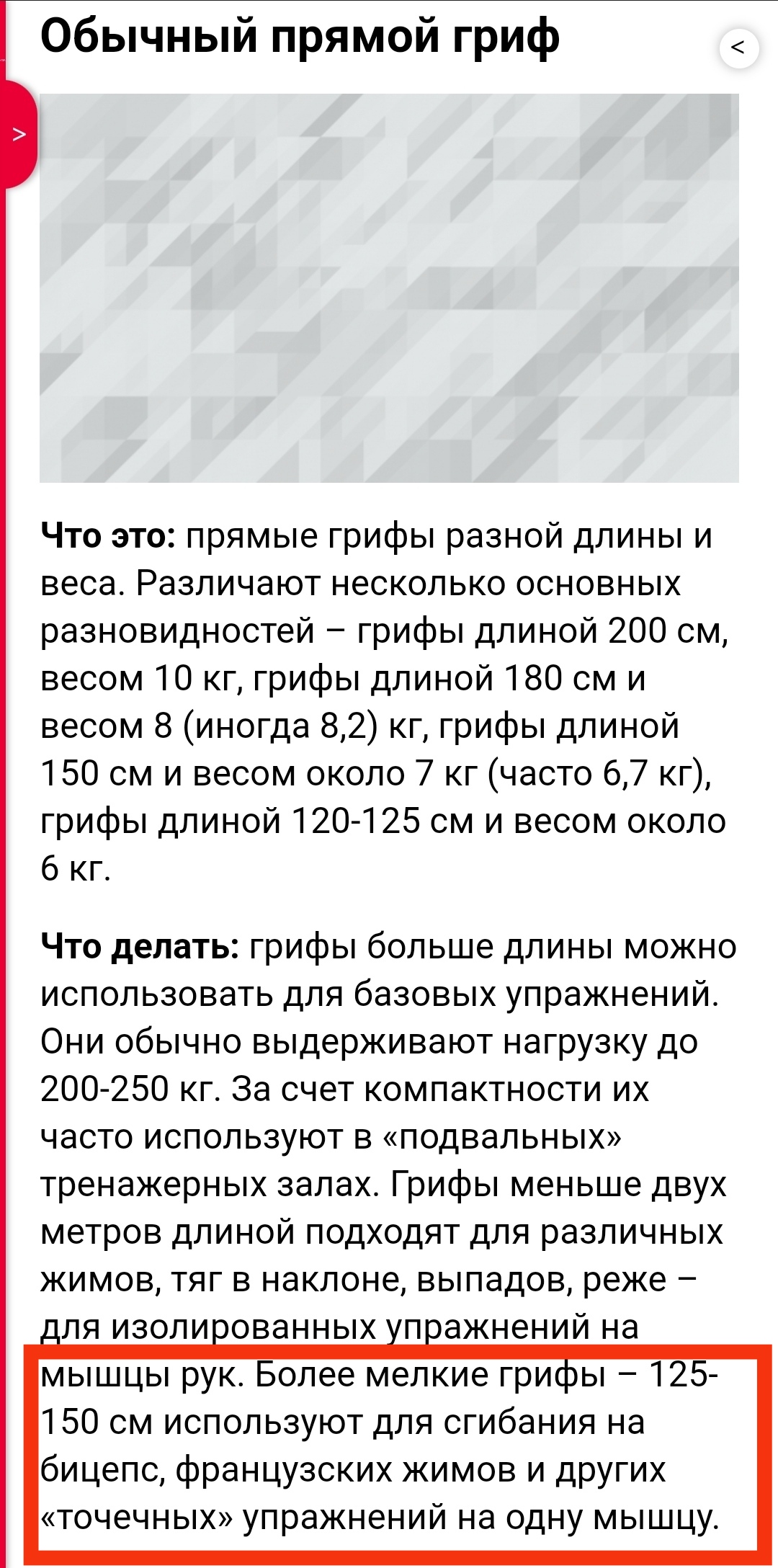Tap the round arrow button near the heading
This screenshot has width=778, height=1568.
click(x=738, y=48)
